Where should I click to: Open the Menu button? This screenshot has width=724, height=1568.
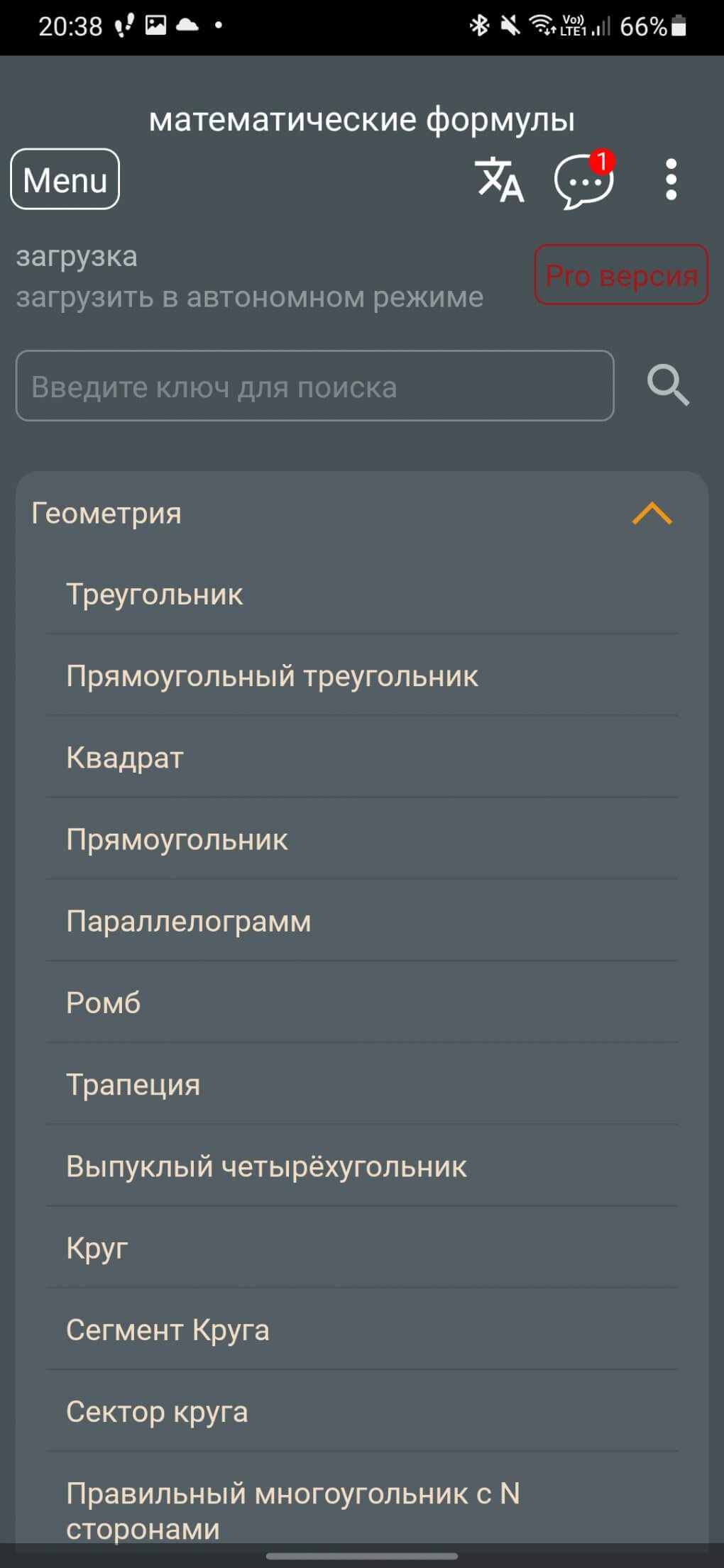click(x=65, y=180)
